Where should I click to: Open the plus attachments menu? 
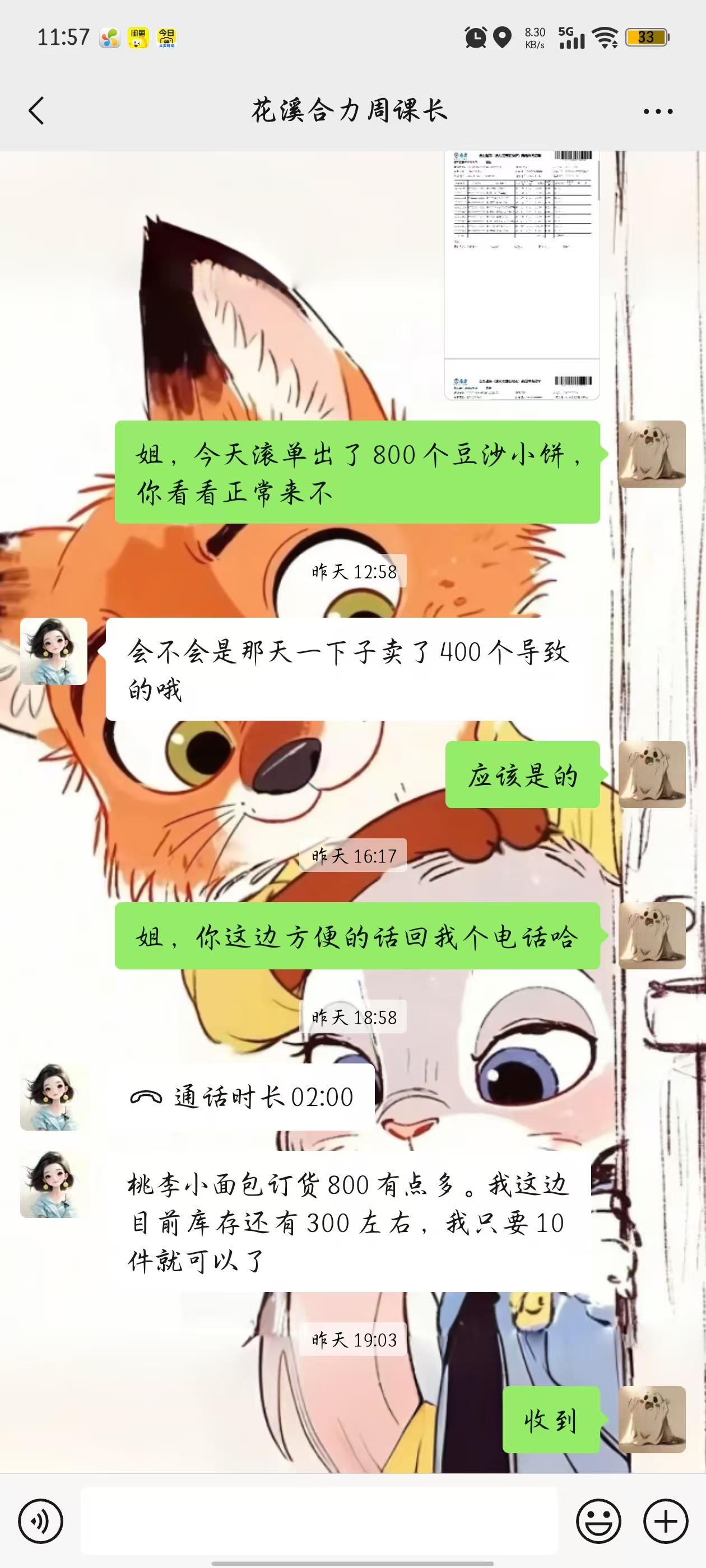click(665, 1521)
